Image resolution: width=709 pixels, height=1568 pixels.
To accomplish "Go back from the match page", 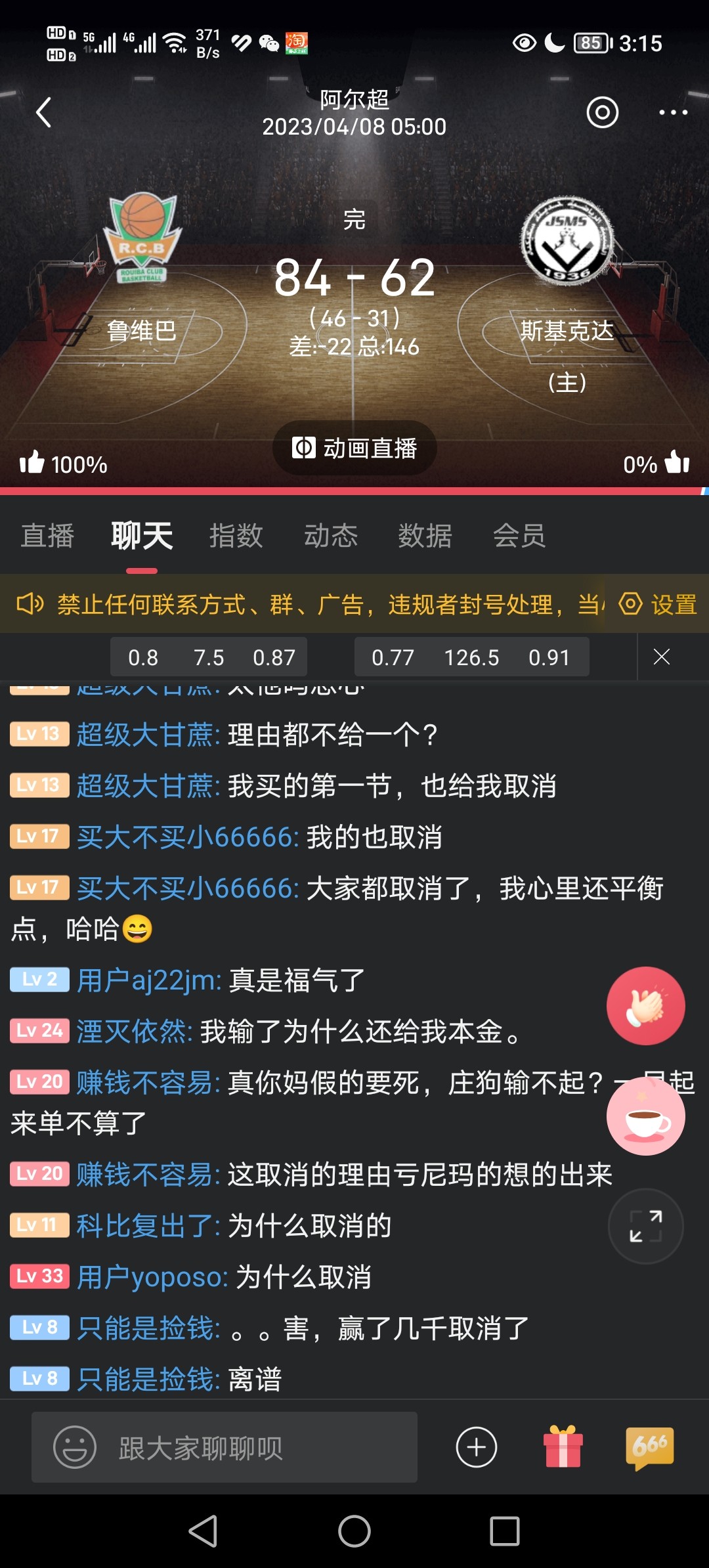I will click(x=44, y=112).
